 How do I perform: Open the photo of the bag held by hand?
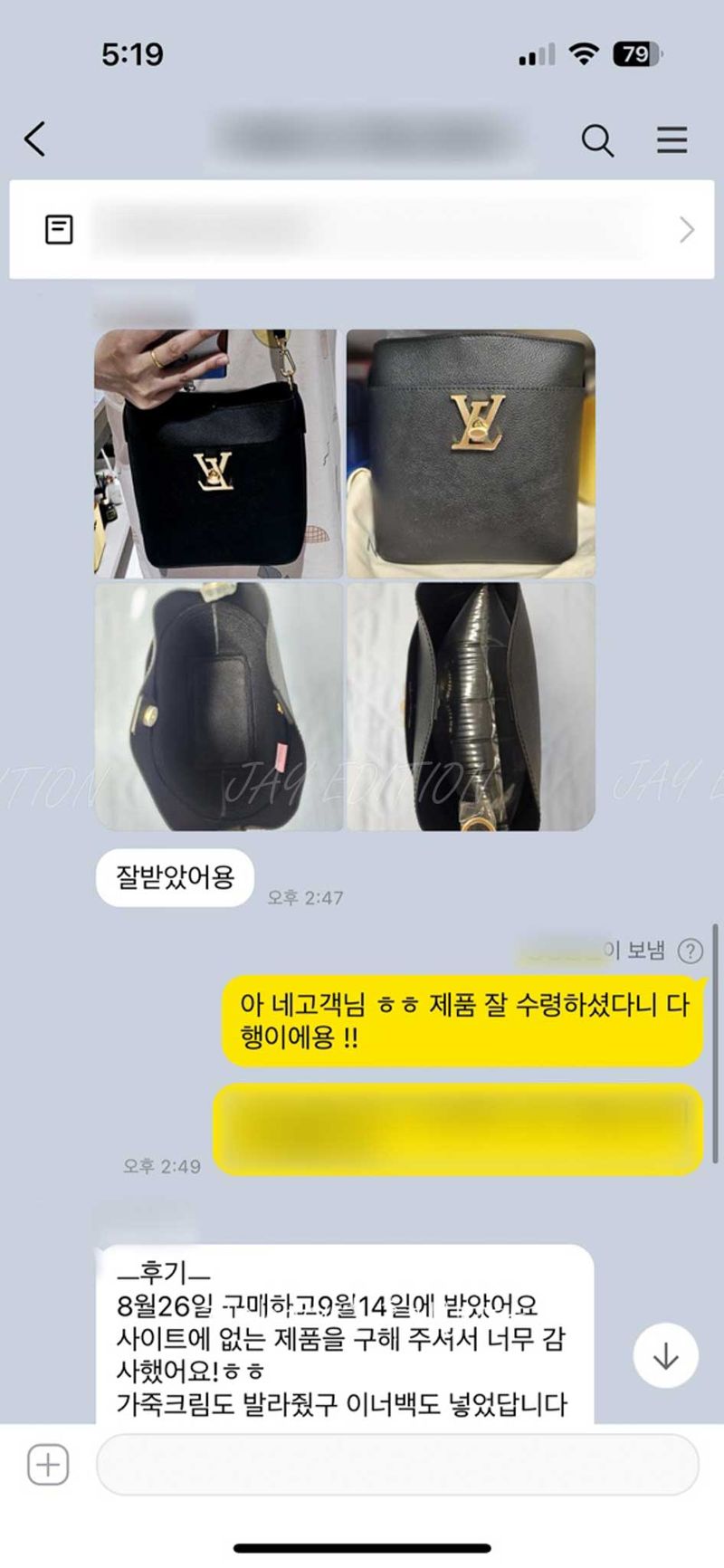[218, 453]
